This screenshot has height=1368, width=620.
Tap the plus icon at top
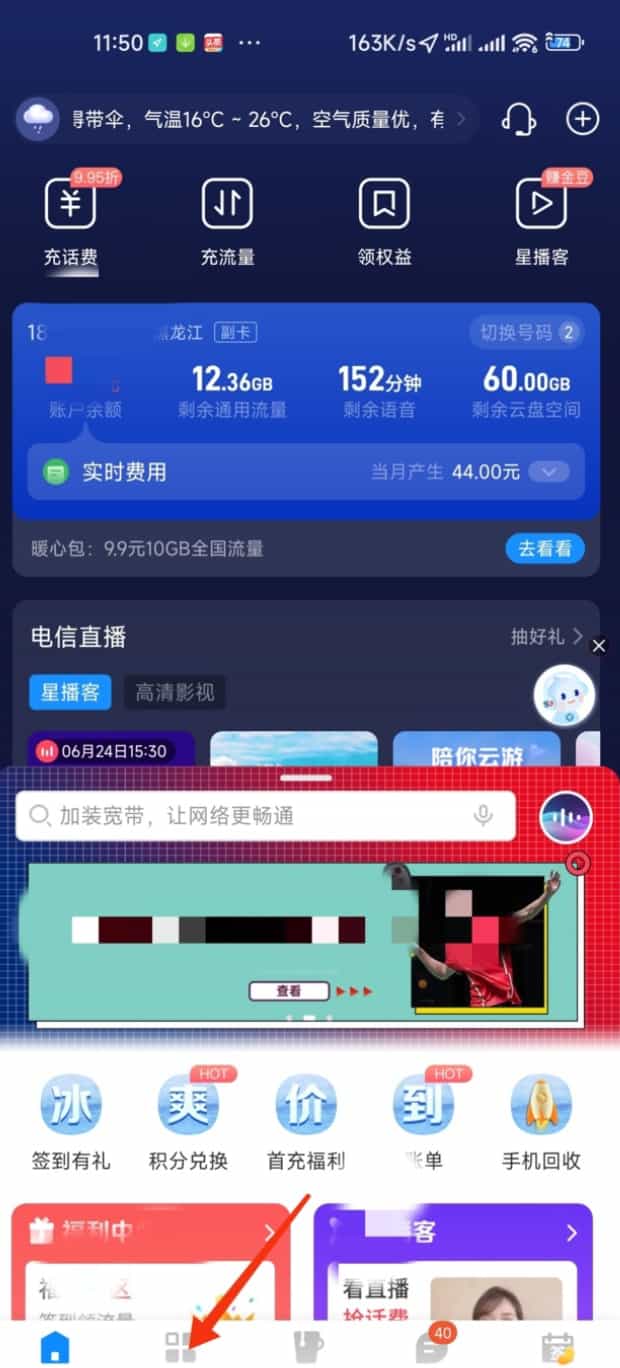582,120
